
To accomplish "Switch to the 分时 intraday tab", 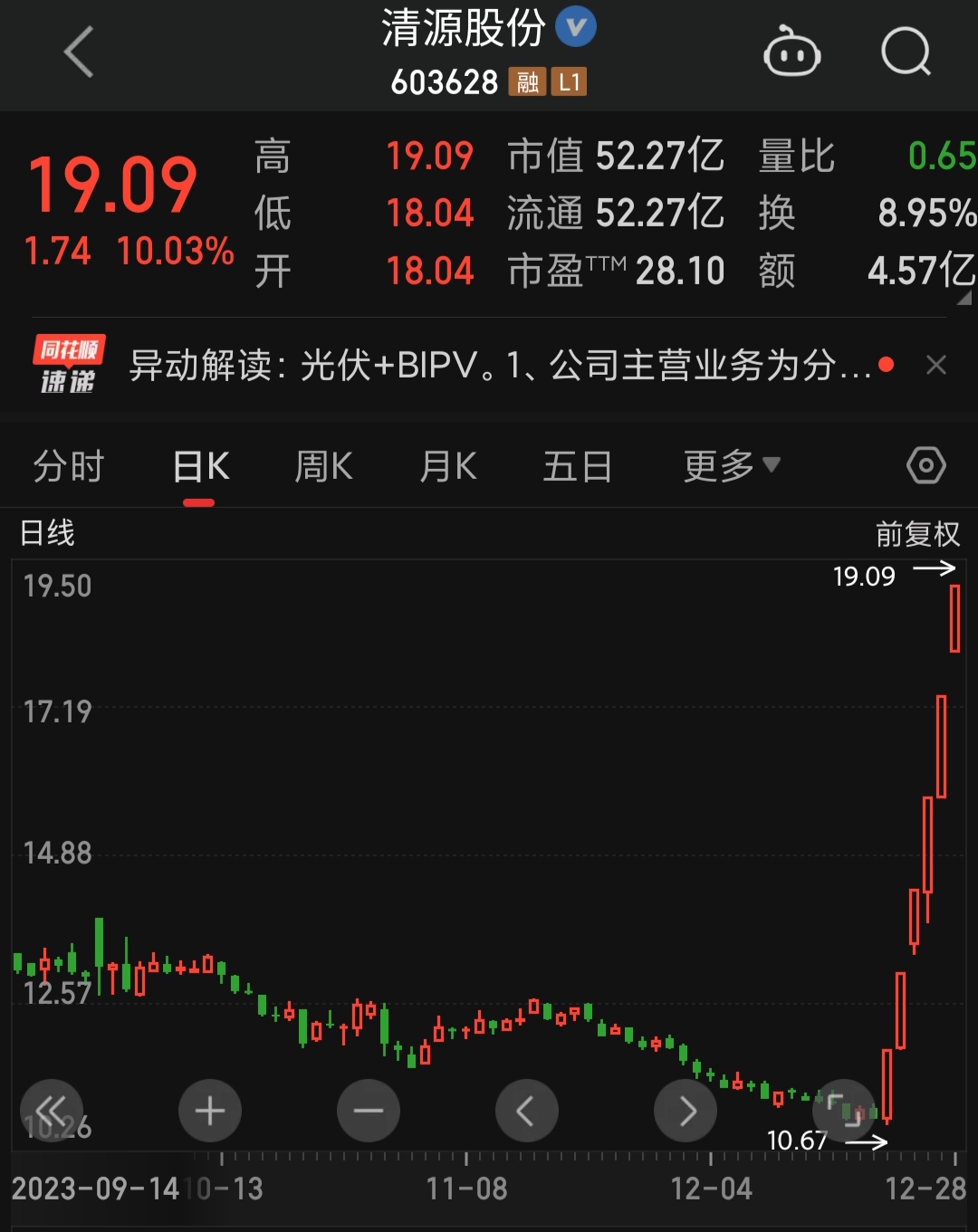I will pos(70,465).
